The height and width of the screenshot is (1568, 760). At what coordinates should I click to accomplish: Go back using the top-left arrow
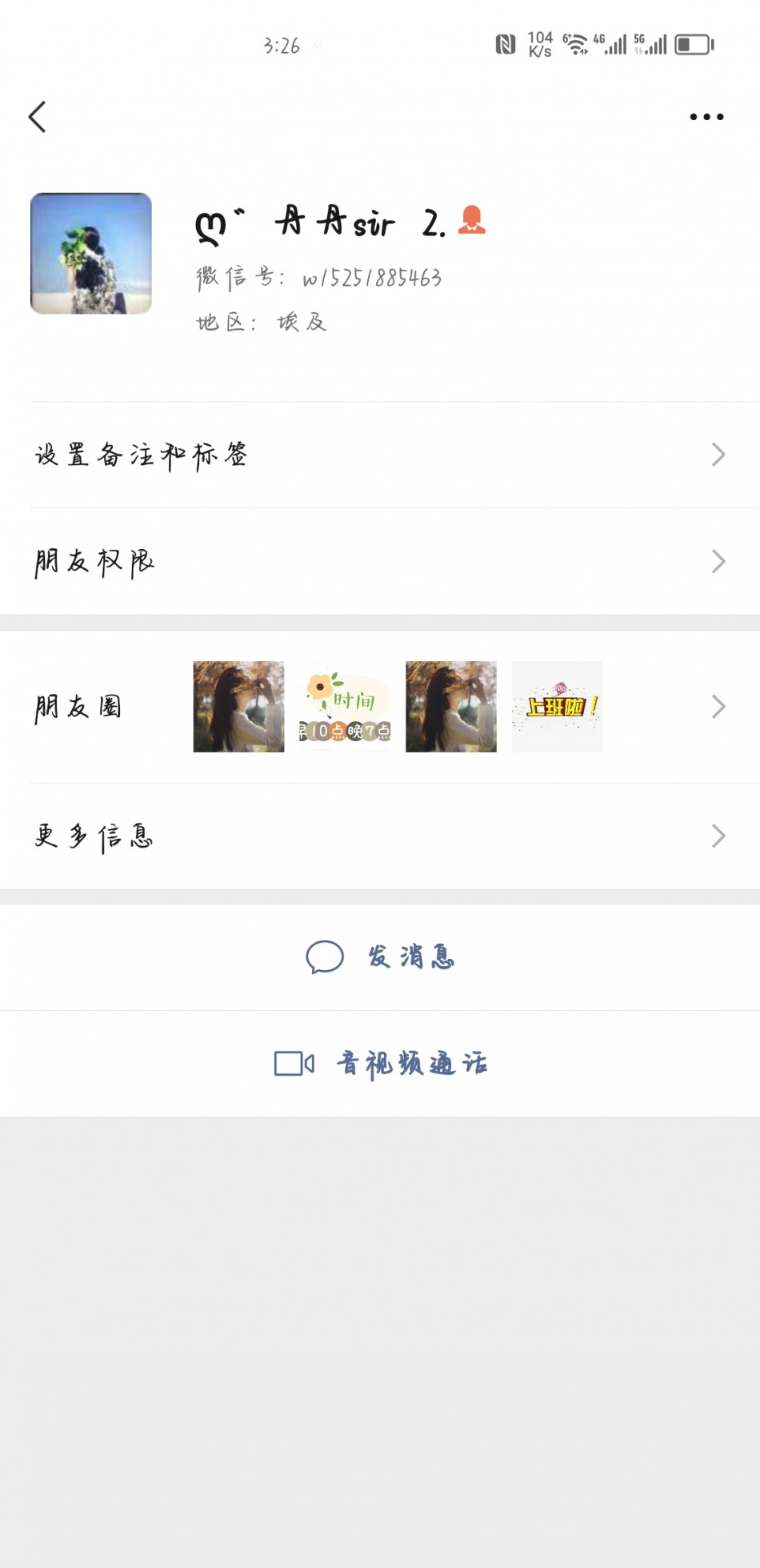point(38,117)
